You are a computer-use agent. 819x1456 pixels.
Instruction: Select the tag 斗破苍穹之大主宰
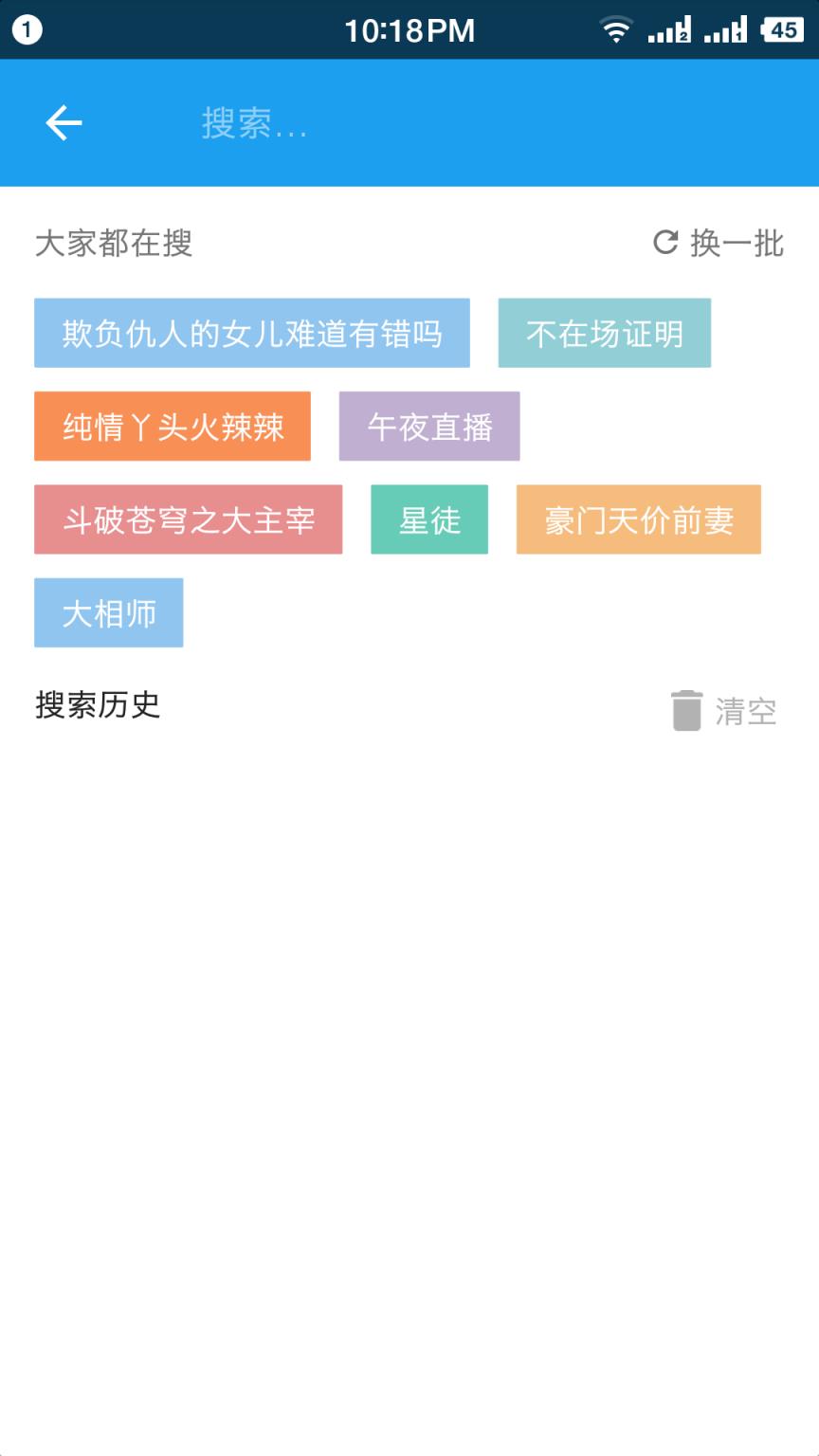(x=188, y=519)
